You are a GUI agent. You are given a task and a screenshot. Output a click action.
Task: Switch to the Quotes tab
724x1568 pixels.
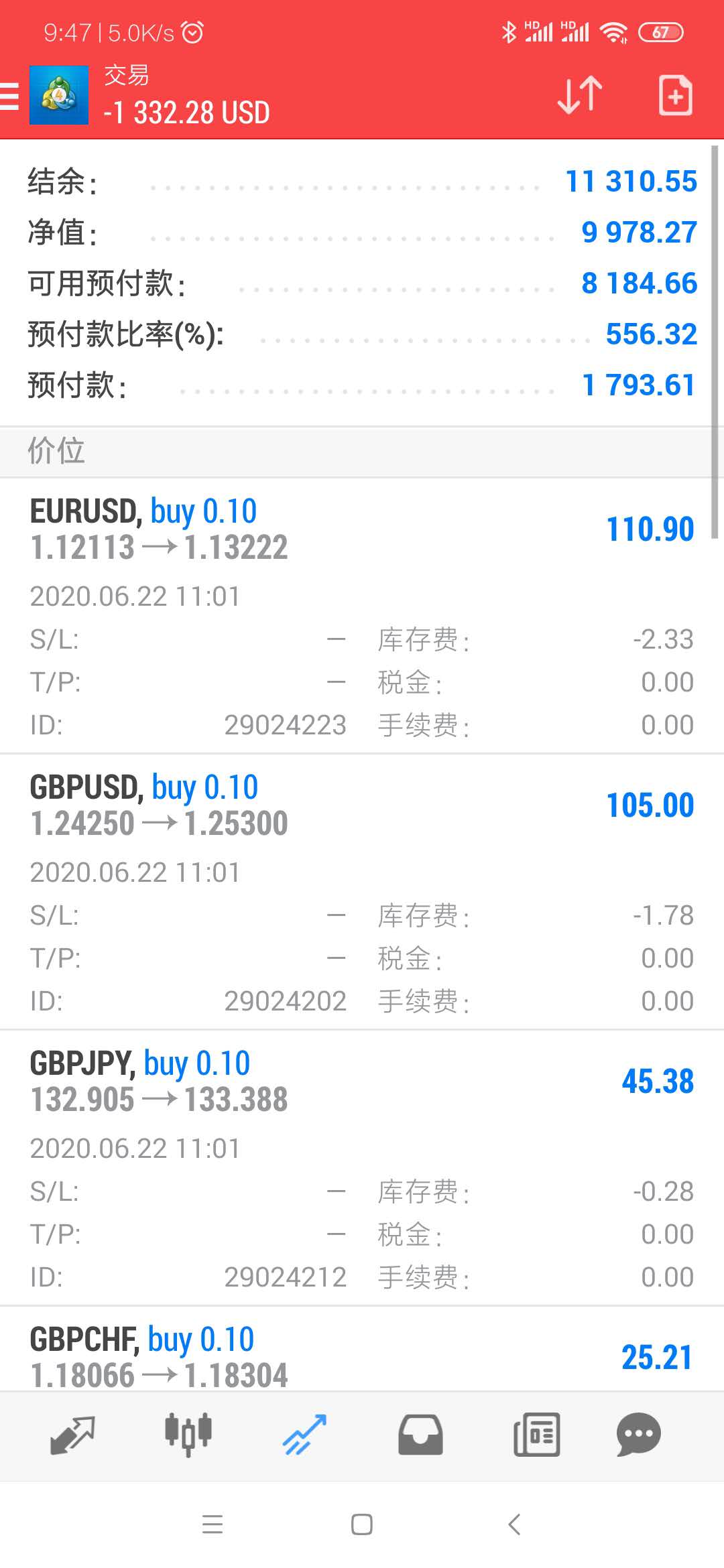coord(72,1435)
